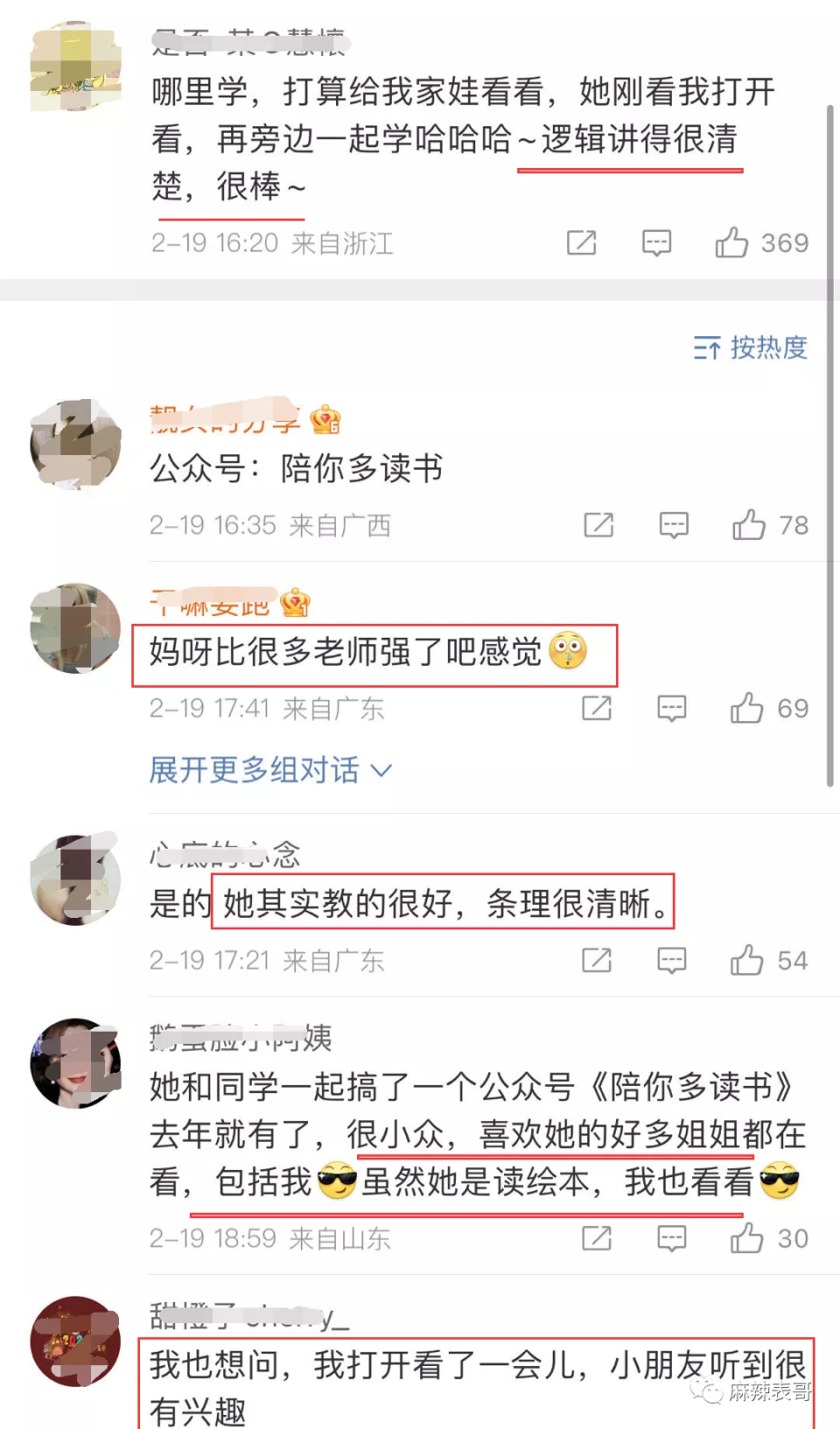Open the avatar of the 17:41 commenter
The width and height of the screenshot is (840, 1429).
click(75, 628)
